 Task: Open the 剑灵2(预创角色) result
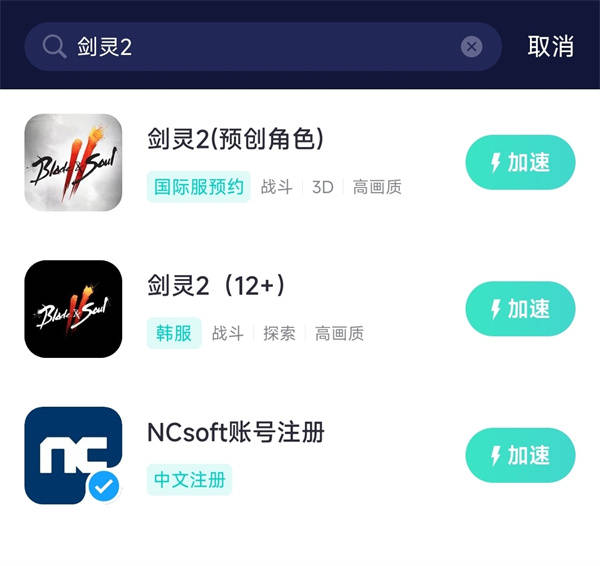point(236,140)
